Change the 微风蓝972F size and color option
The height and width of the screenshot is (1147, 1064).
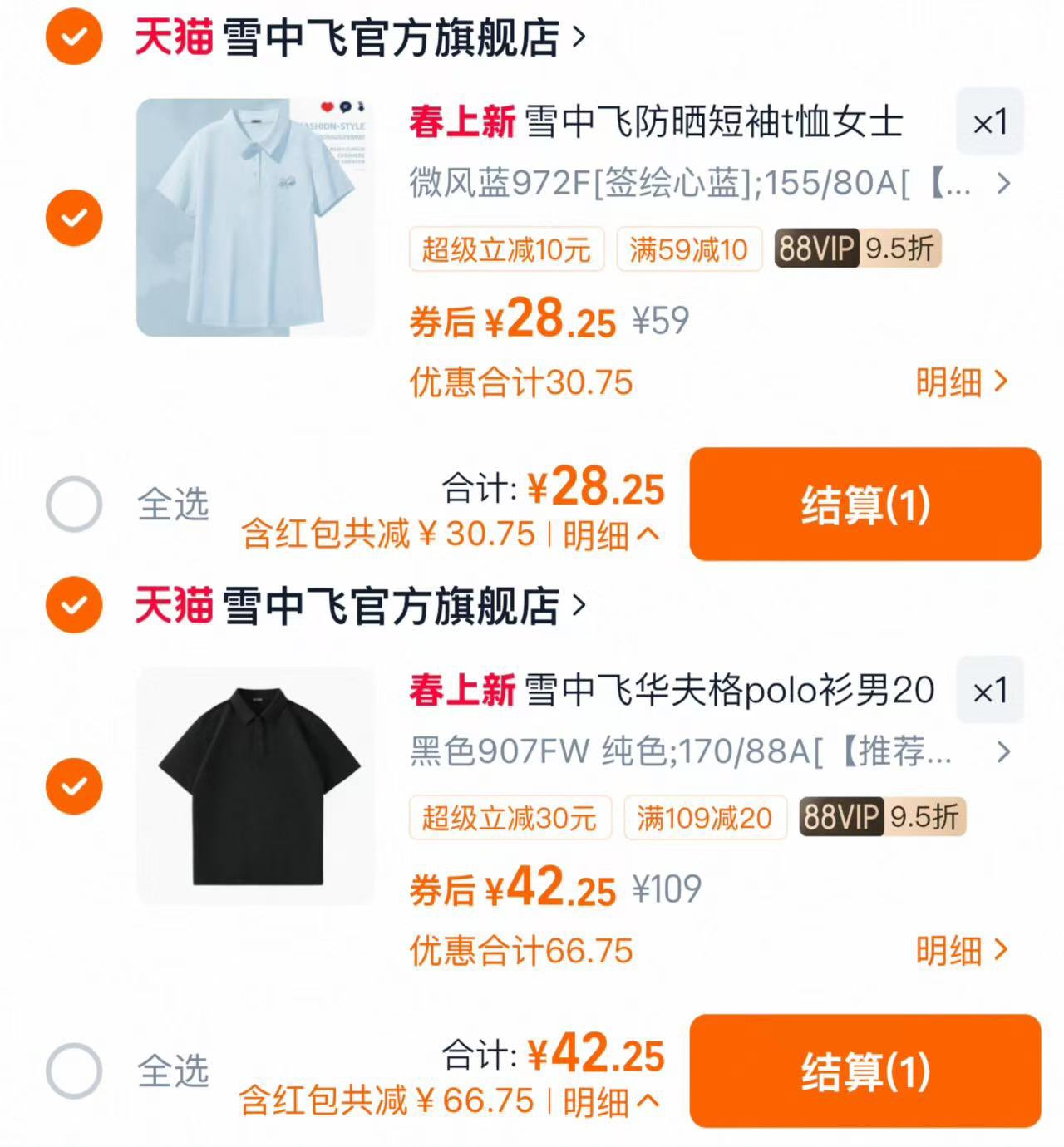(x=710, y=183)
